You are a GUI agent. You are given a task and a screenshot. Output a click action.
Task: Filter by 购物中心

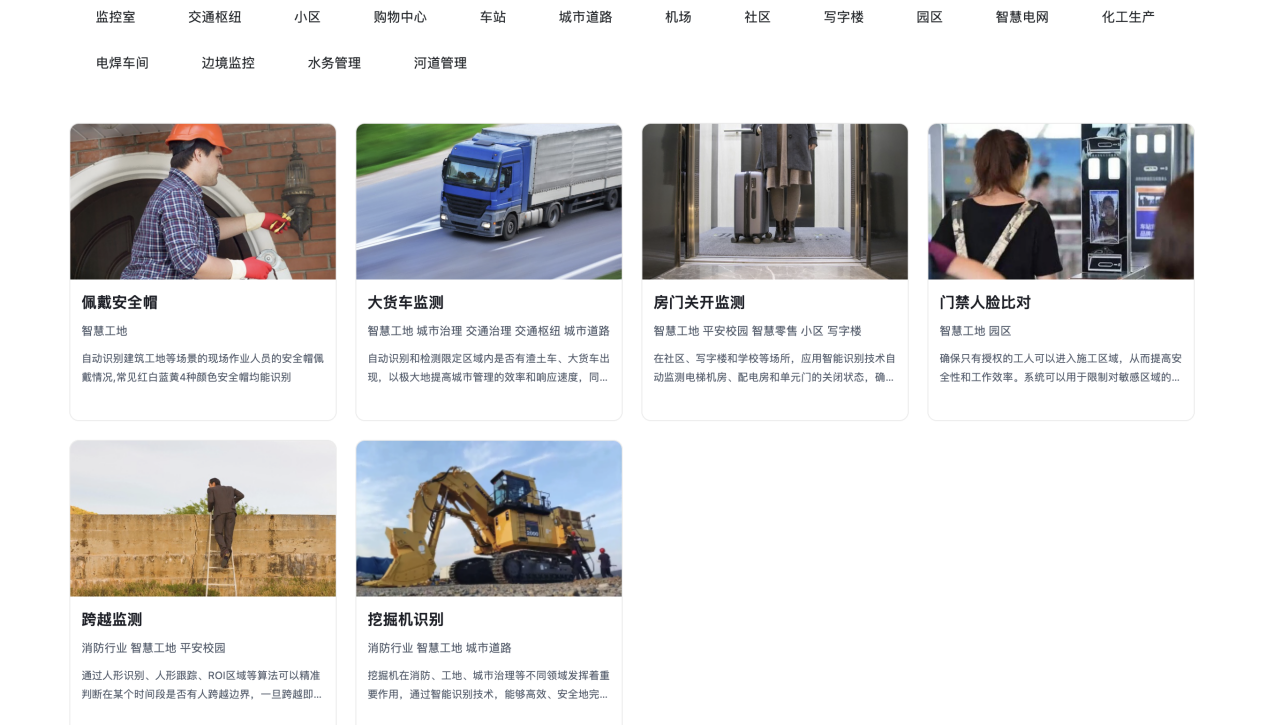[x=400, y=17]
